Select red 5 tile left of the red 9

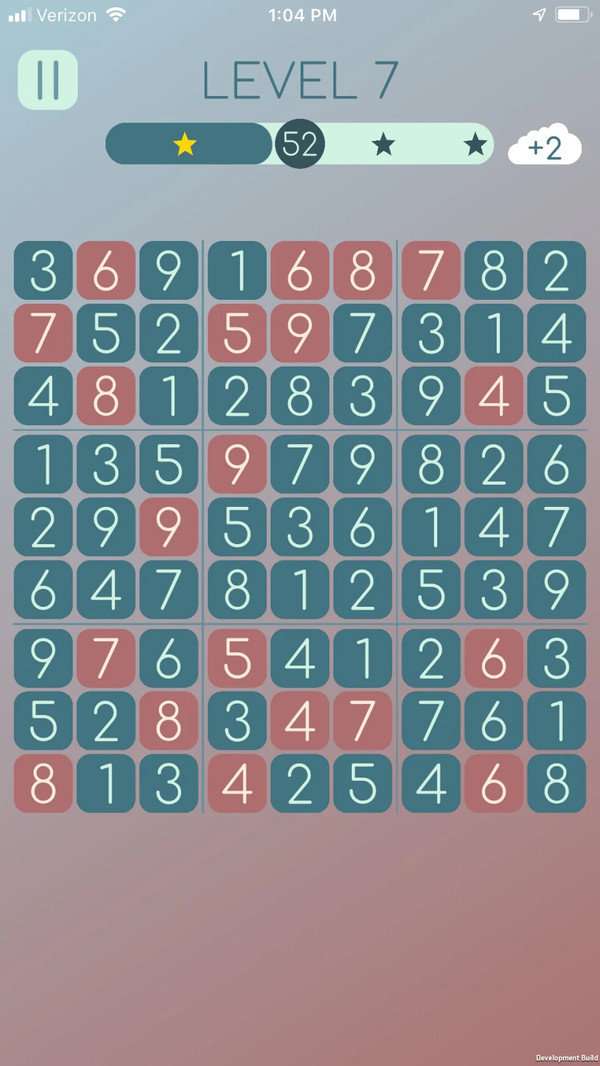[237, 333]
